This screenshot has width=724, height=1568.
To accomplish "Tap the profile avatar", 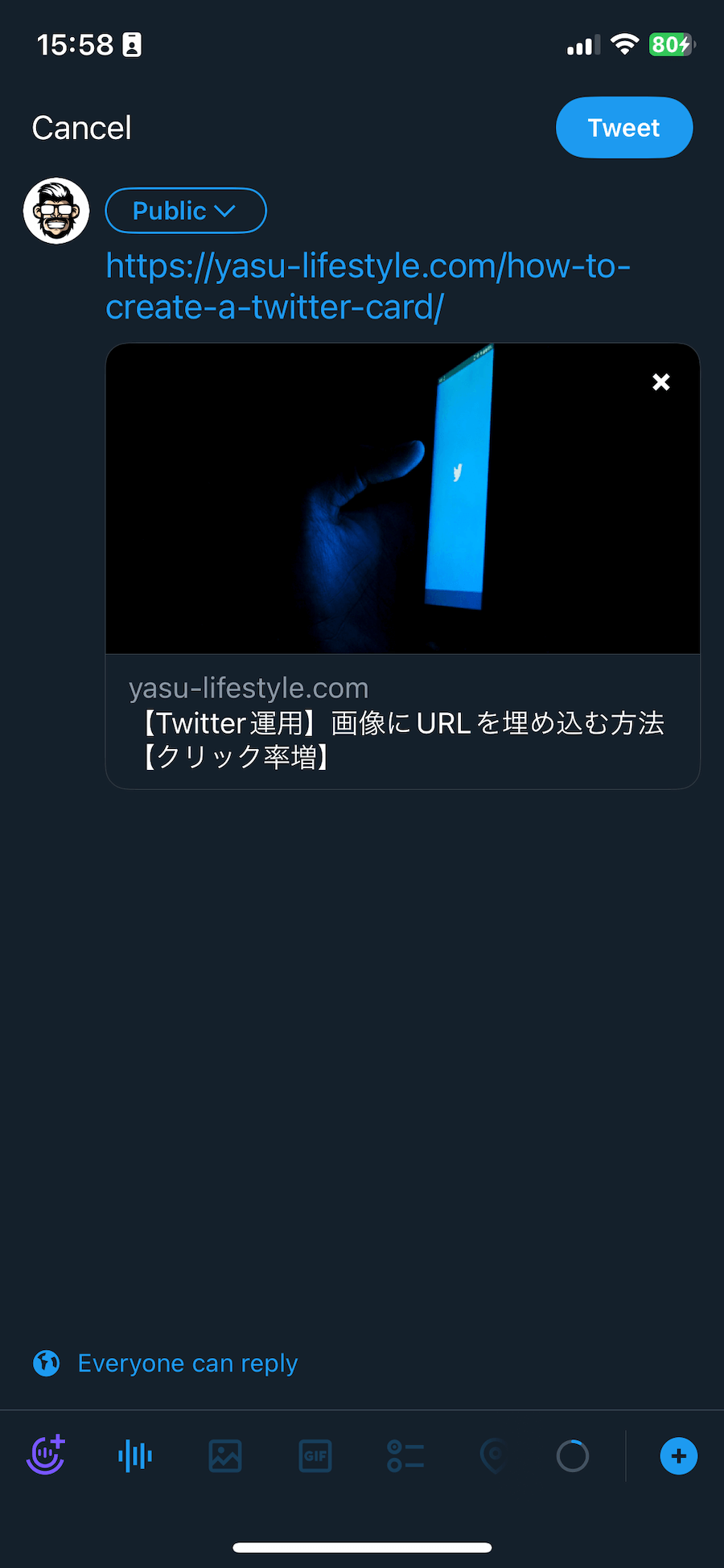I will [x=56, y=211].
